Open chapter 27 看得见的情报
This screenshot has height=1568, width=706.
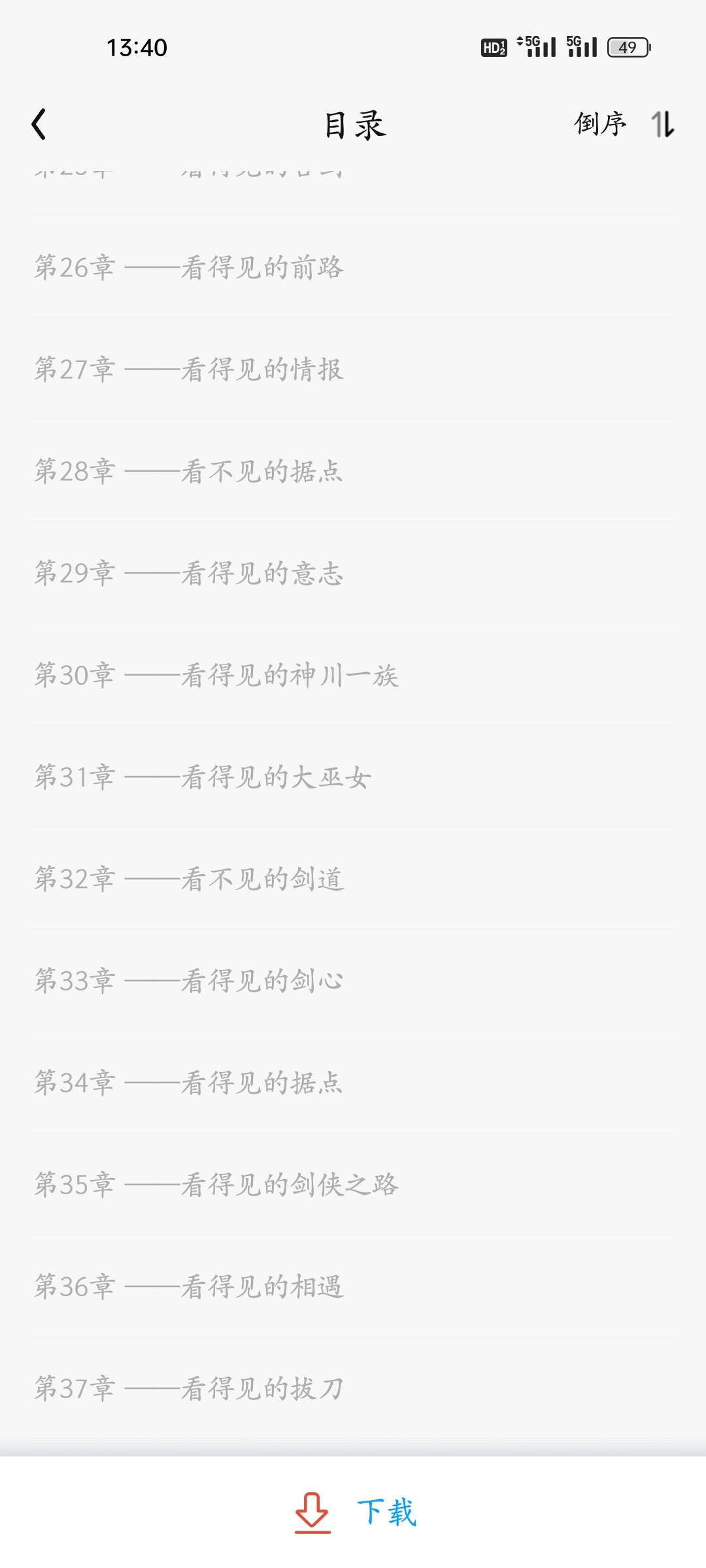190,369
